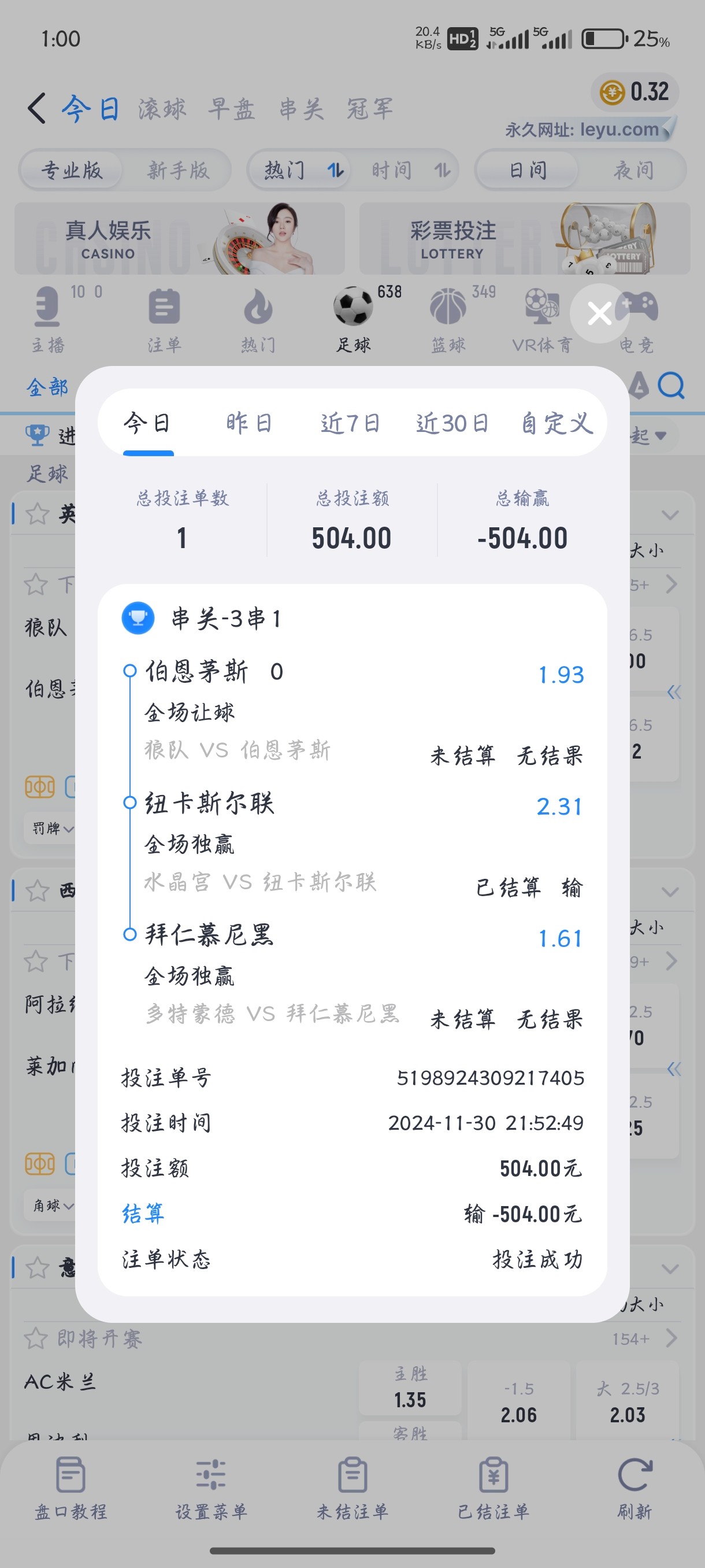The height and width of the screenshot is (1568, 705).
Task: Show records for 近30日
Action: (x=452, y=423)
